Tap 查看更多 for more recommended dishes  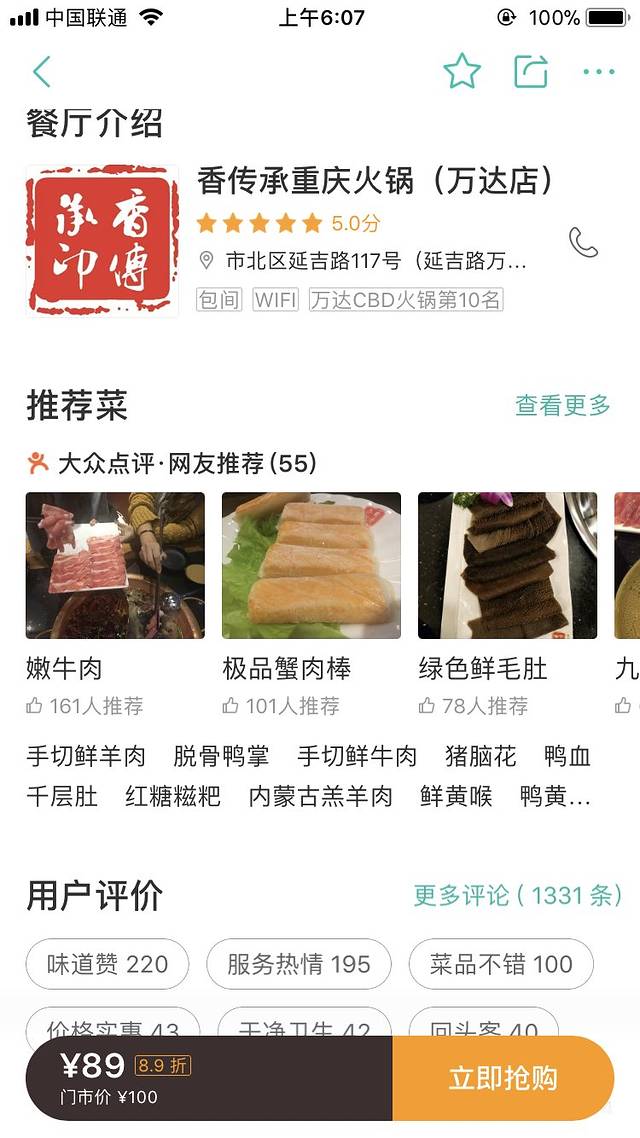(x=562, y=405)
